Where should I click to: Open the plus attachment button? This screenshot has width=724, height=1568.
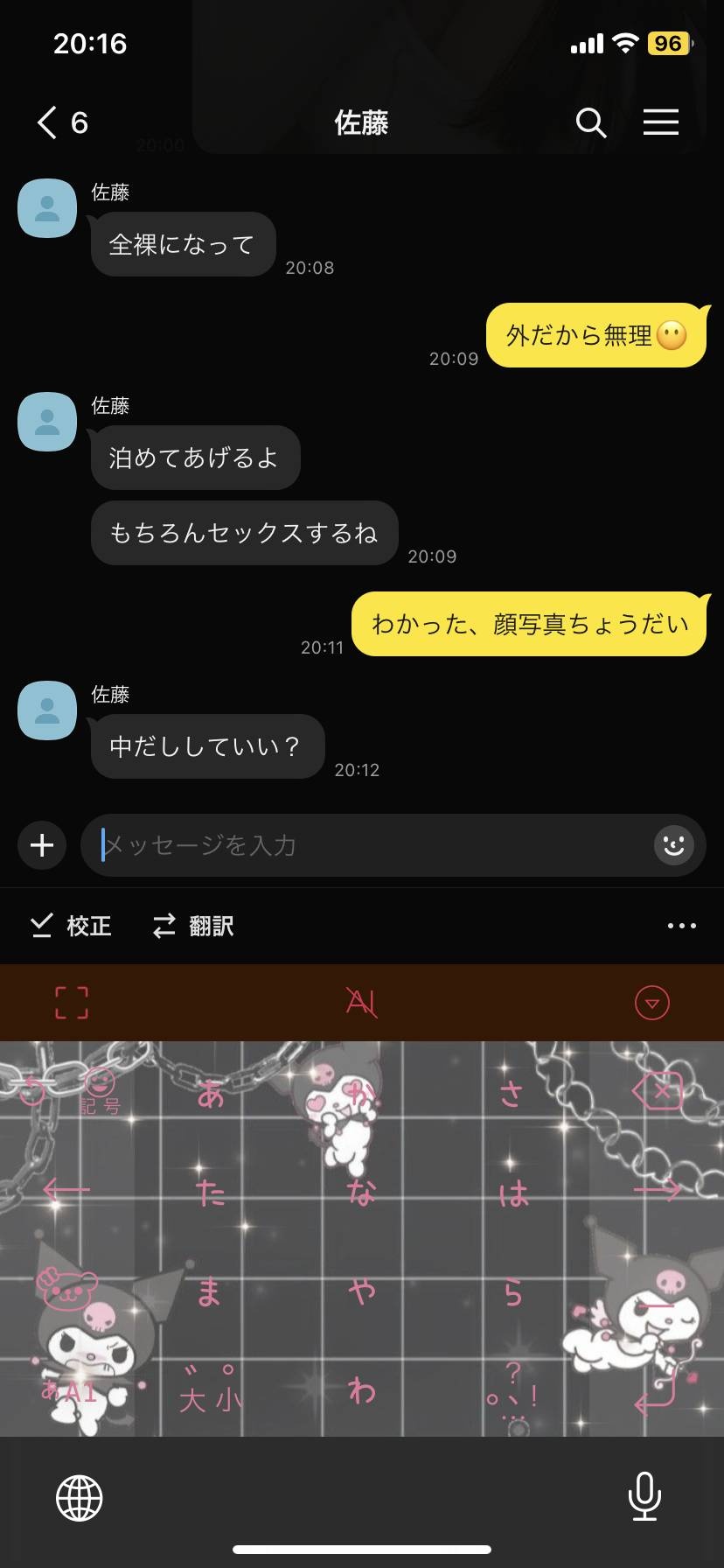[42, 845]
